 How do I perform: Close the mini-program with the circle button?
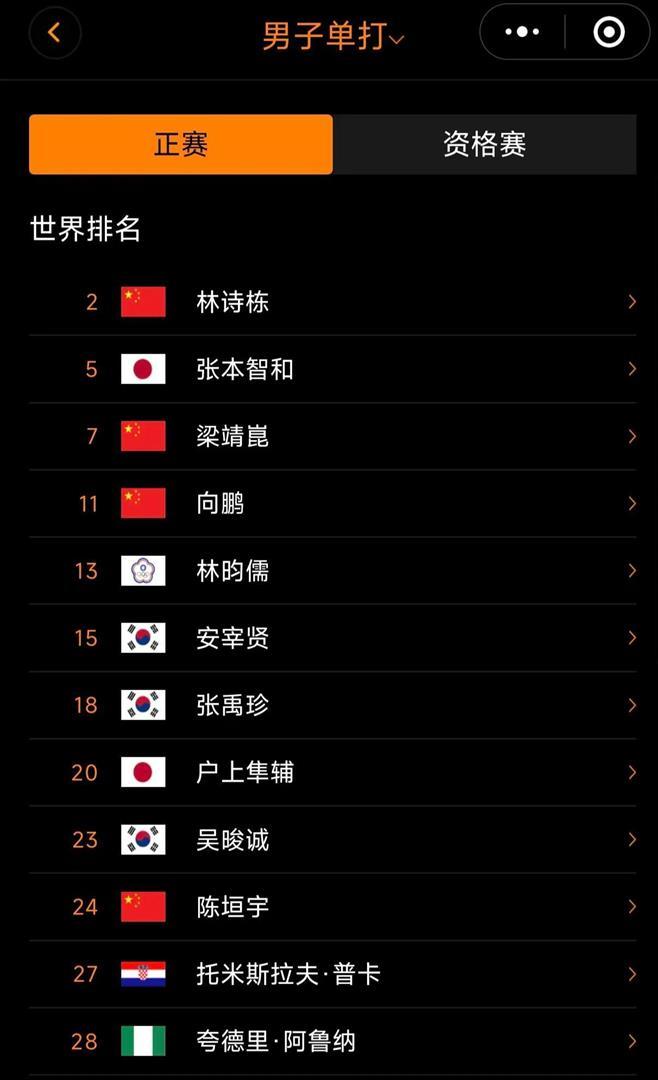tap(608, 32)
